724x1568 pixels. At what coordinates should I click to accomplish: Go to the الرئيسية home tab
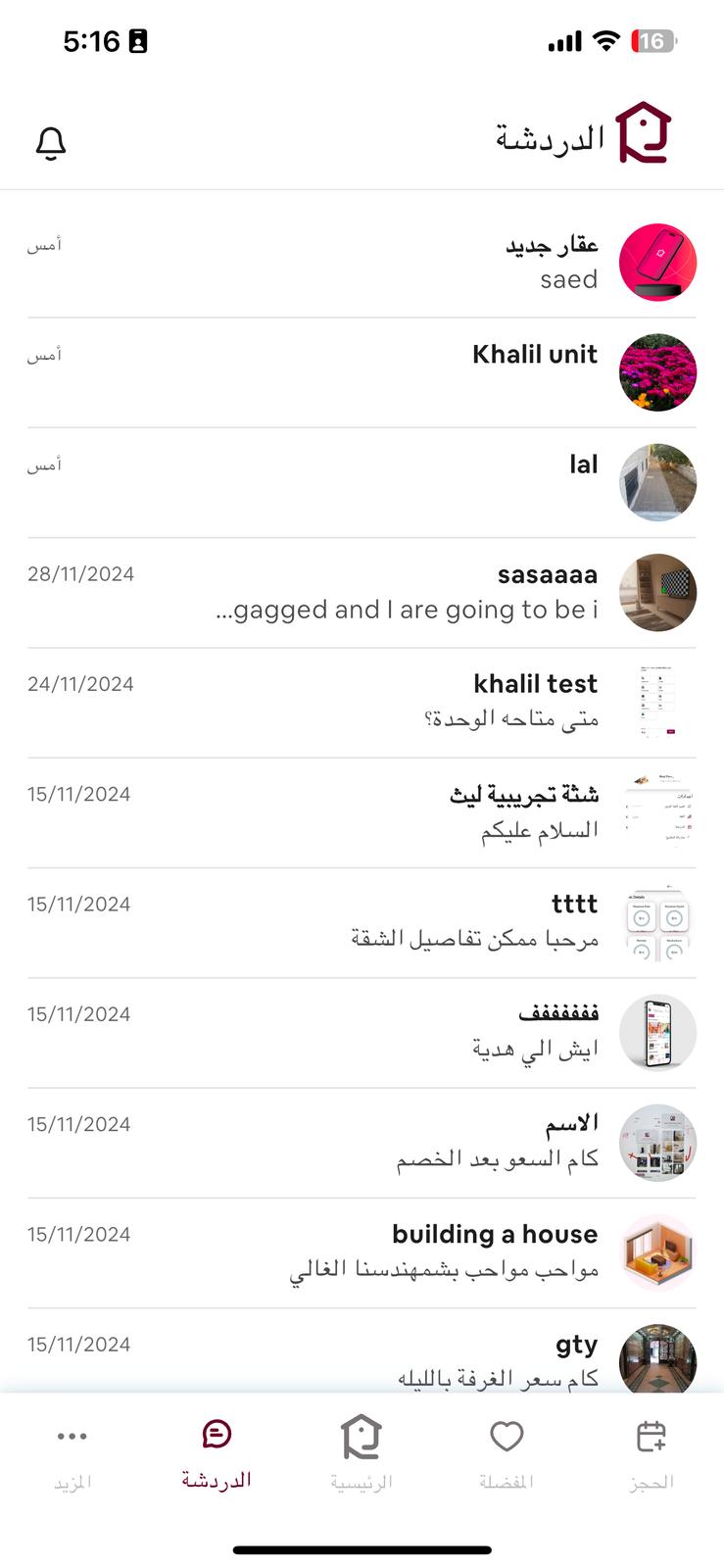362,1454
